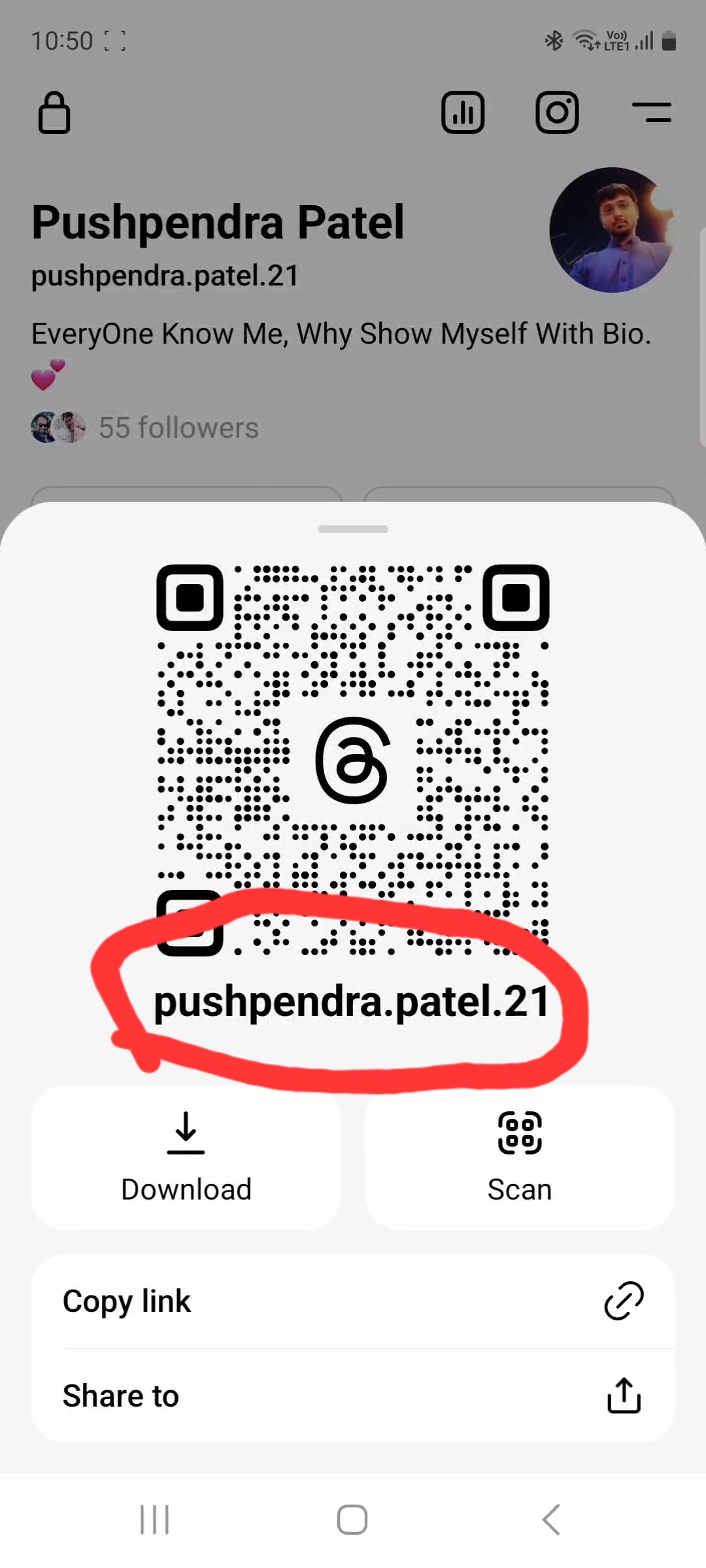706x1568 pixels.
Task: Open the 55 followers list
Action: point(178,428)
